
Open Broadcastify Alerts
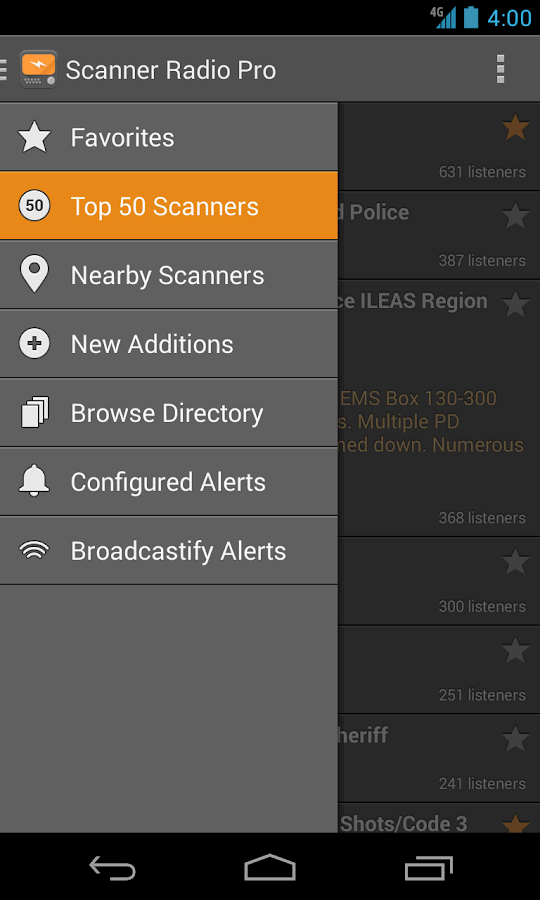tap(169, 550)
